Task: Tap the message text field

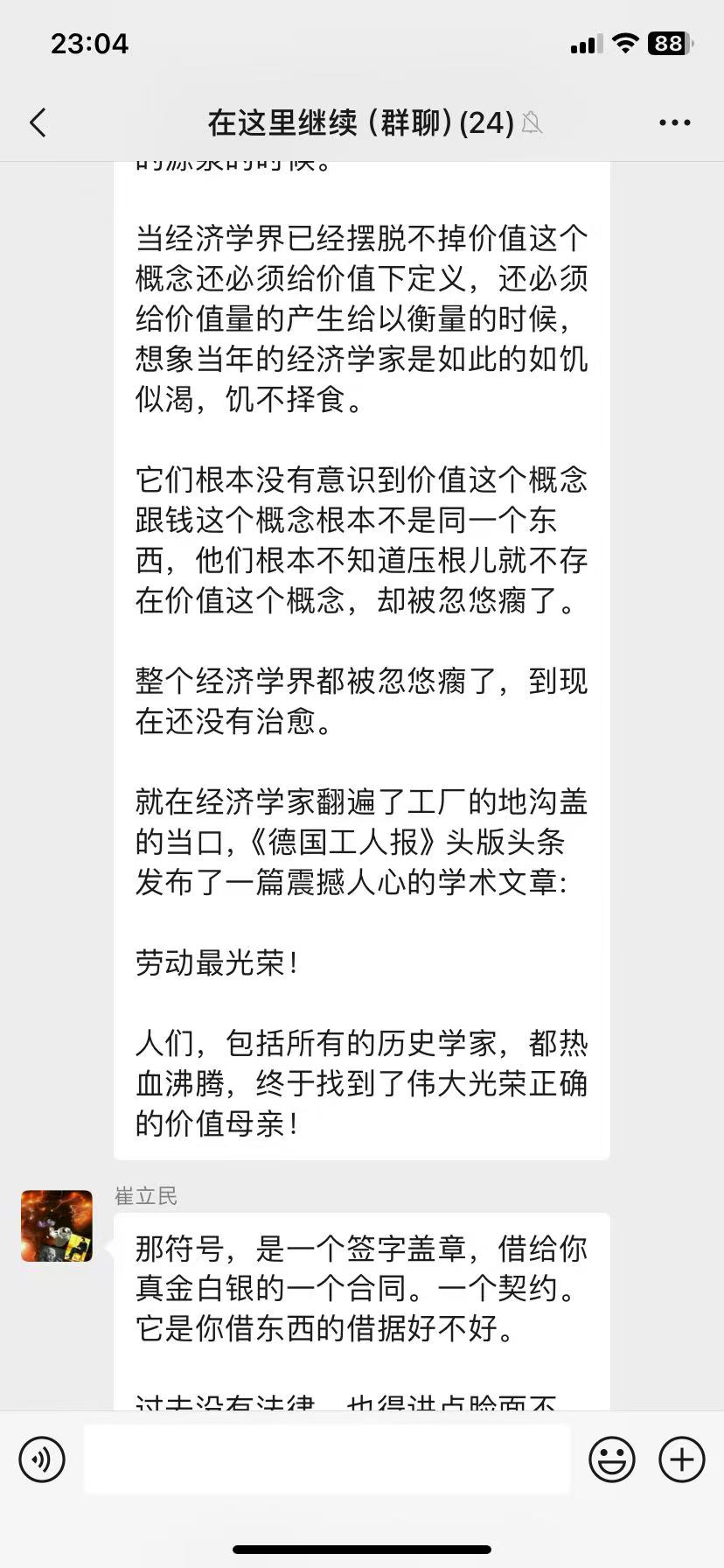Action: tap(327, 1459)
